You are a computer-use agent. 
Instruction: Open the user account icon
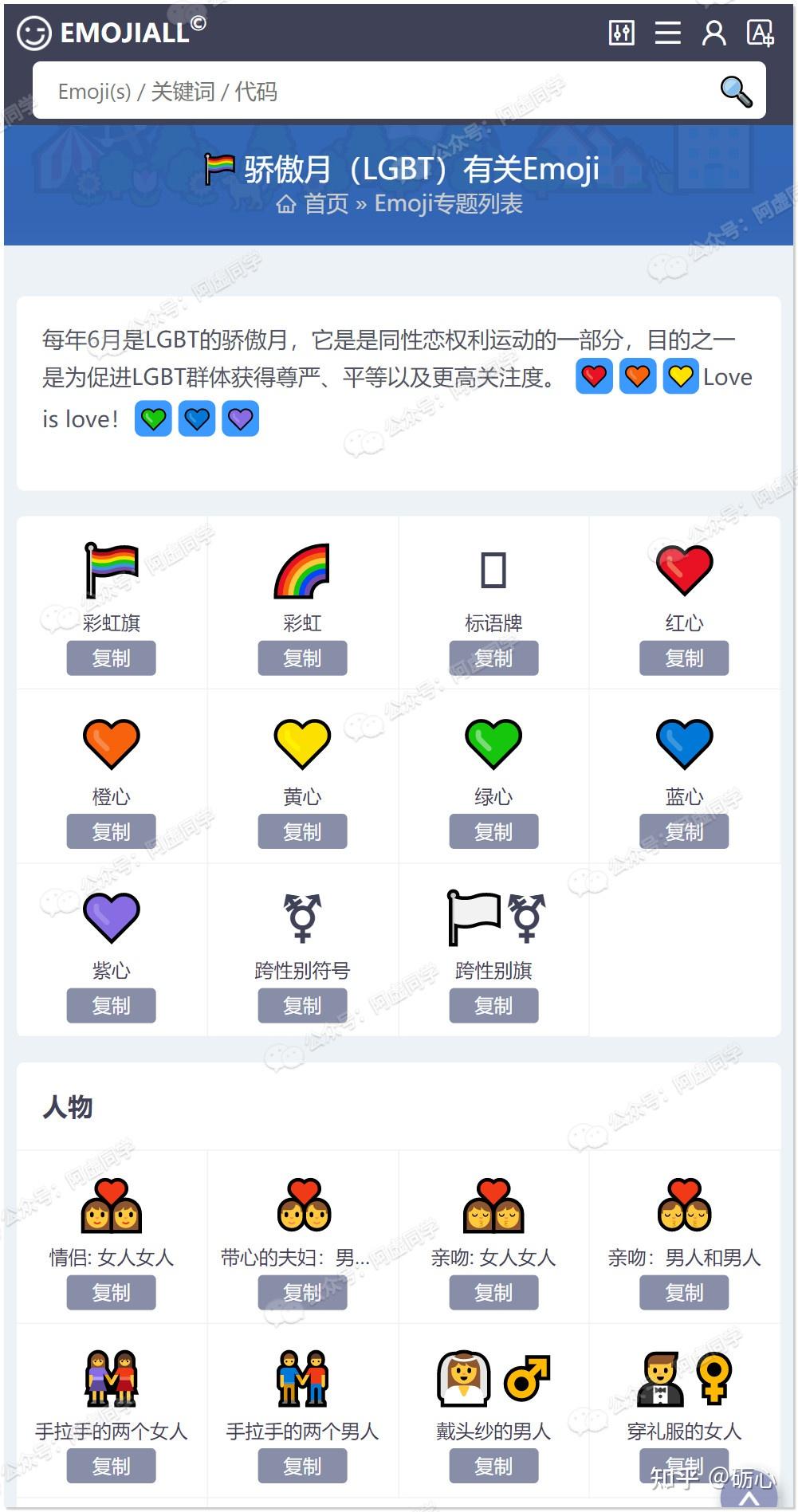pyautogui.click(x=713, y=33)
